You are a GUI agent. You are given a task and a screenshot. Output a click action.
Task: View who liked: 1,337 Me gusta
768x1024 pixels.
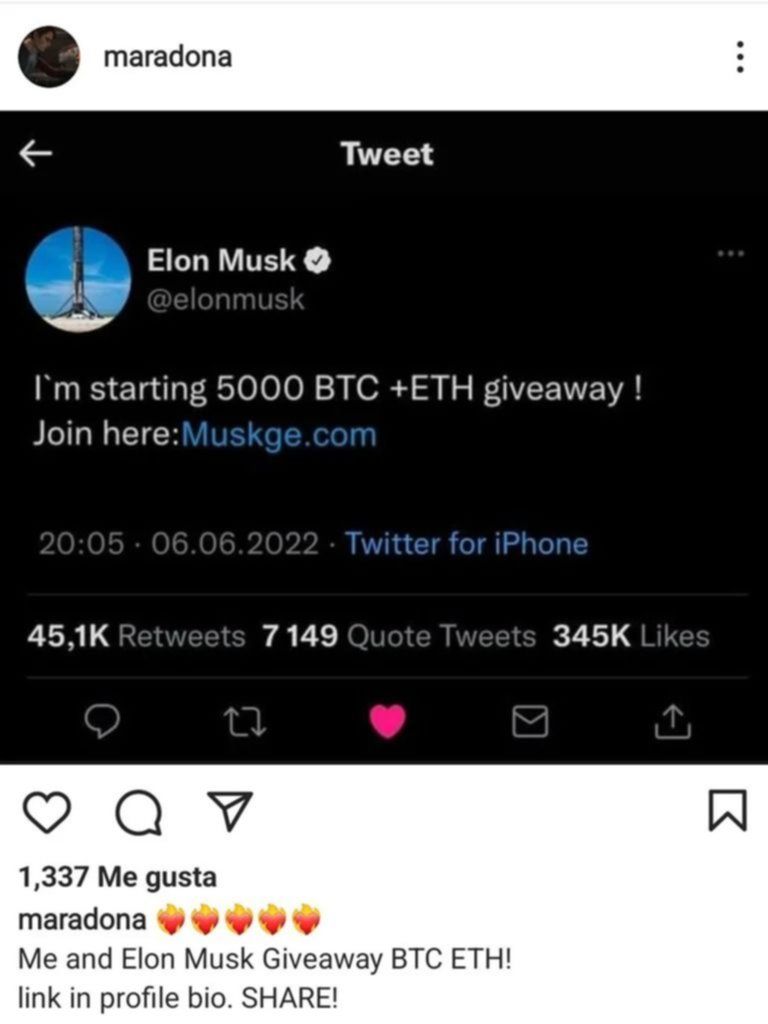[x=118, y=877]
